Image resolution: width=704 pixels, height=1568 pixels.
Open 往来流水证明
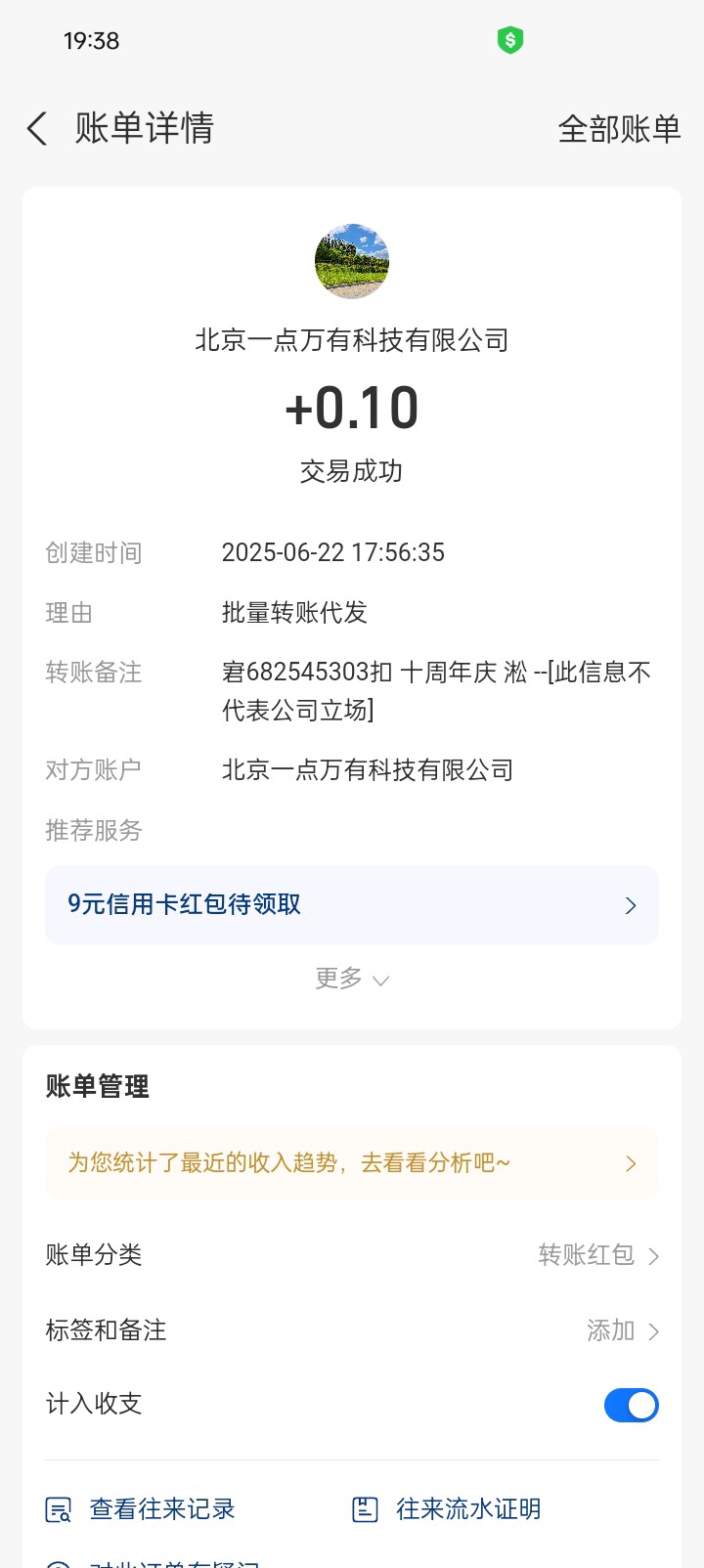coord(447,1509)
